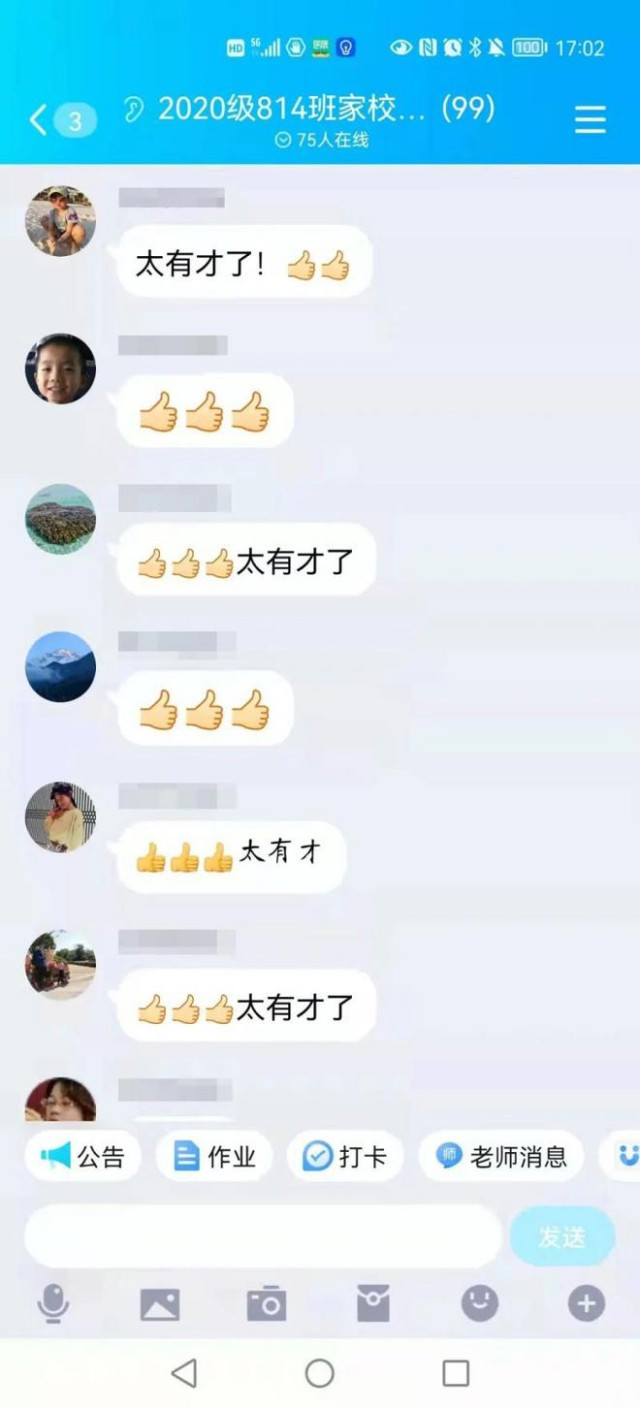Tap the 发送 send button

(562, 1237)
